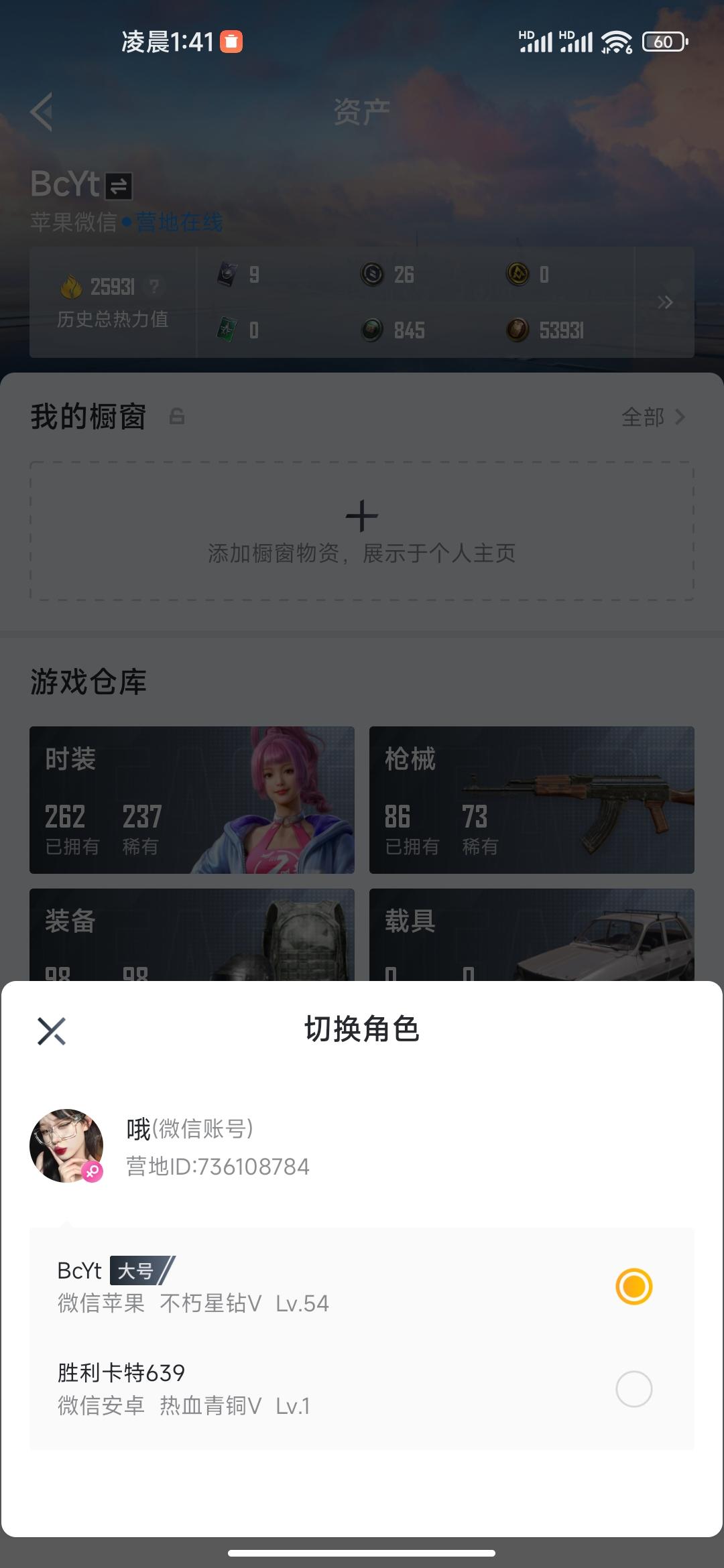Expand the assets detail with the double-arrow chevron
This screenshot has height=1568, width=724.
click(x=665, y=302)
